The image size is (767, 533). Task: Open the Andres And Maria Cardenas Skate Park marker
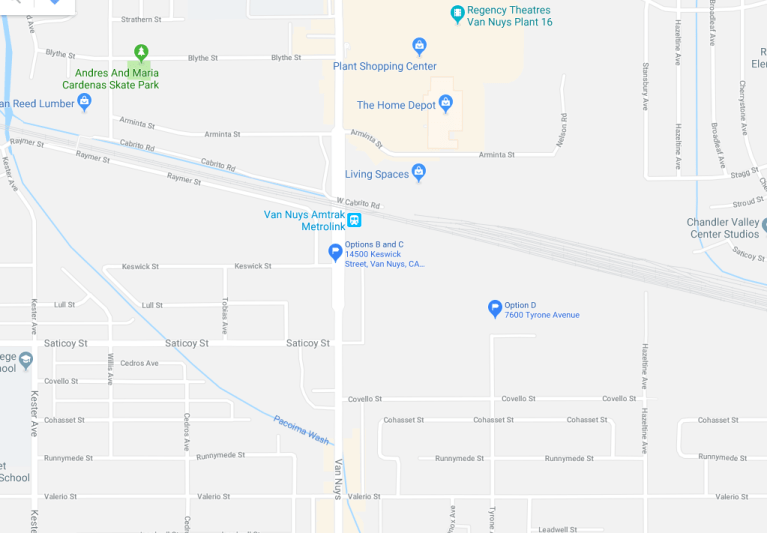[x=141, y=52]
